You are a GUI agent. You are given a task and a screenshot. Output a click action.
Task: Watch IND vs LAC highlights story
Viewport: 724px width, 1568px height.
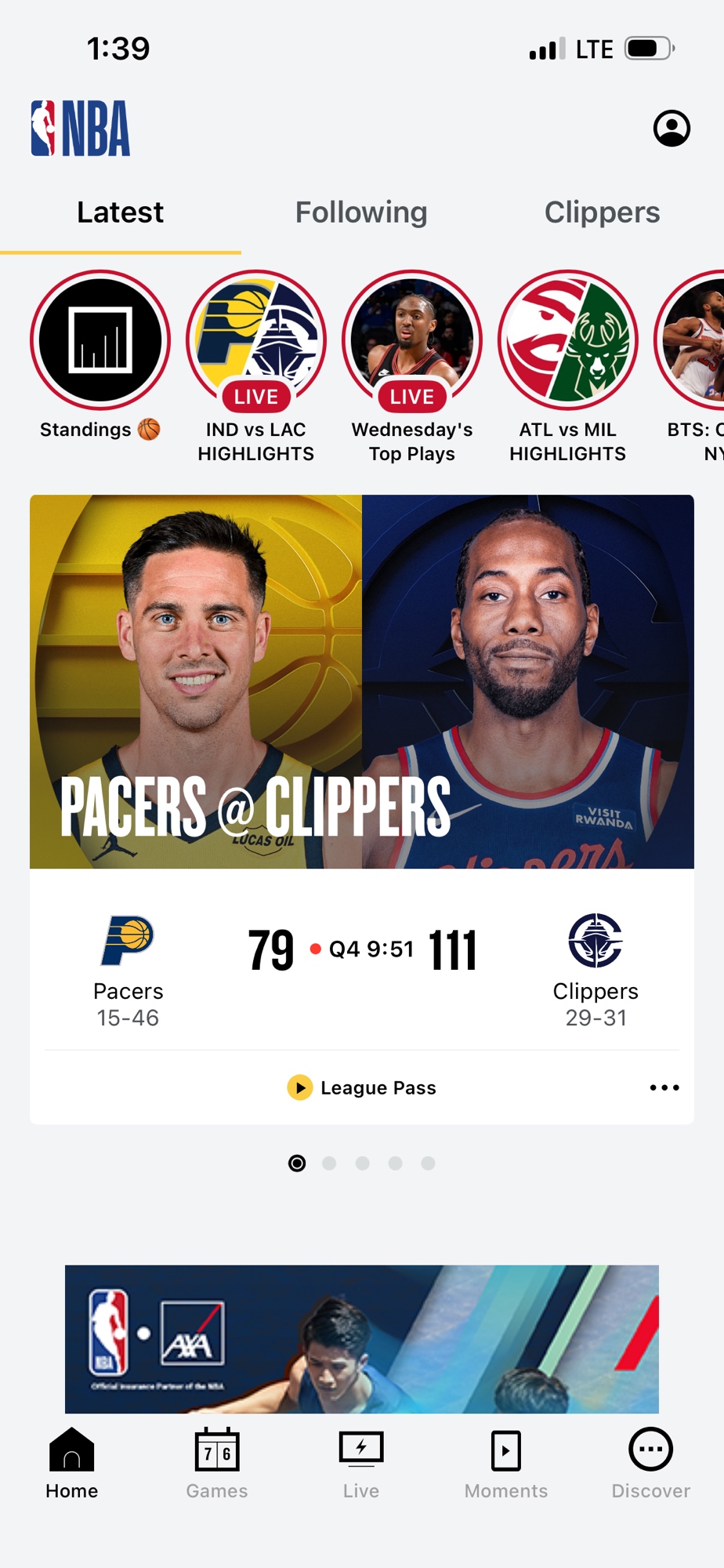click(256, 340)
